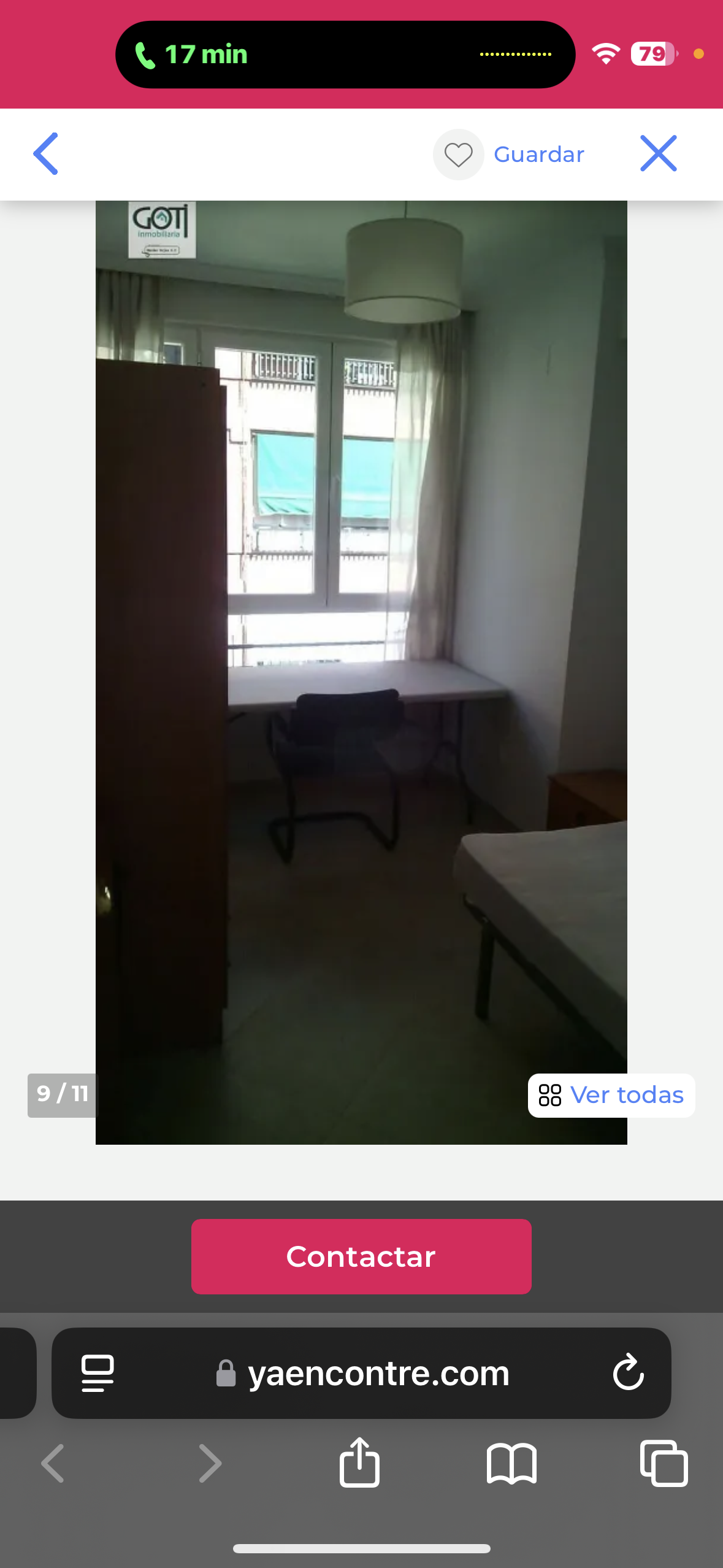Open the Safari page settings menu
The height and width of the screenshot is (1568, 723).
[x=98, y=1373]
